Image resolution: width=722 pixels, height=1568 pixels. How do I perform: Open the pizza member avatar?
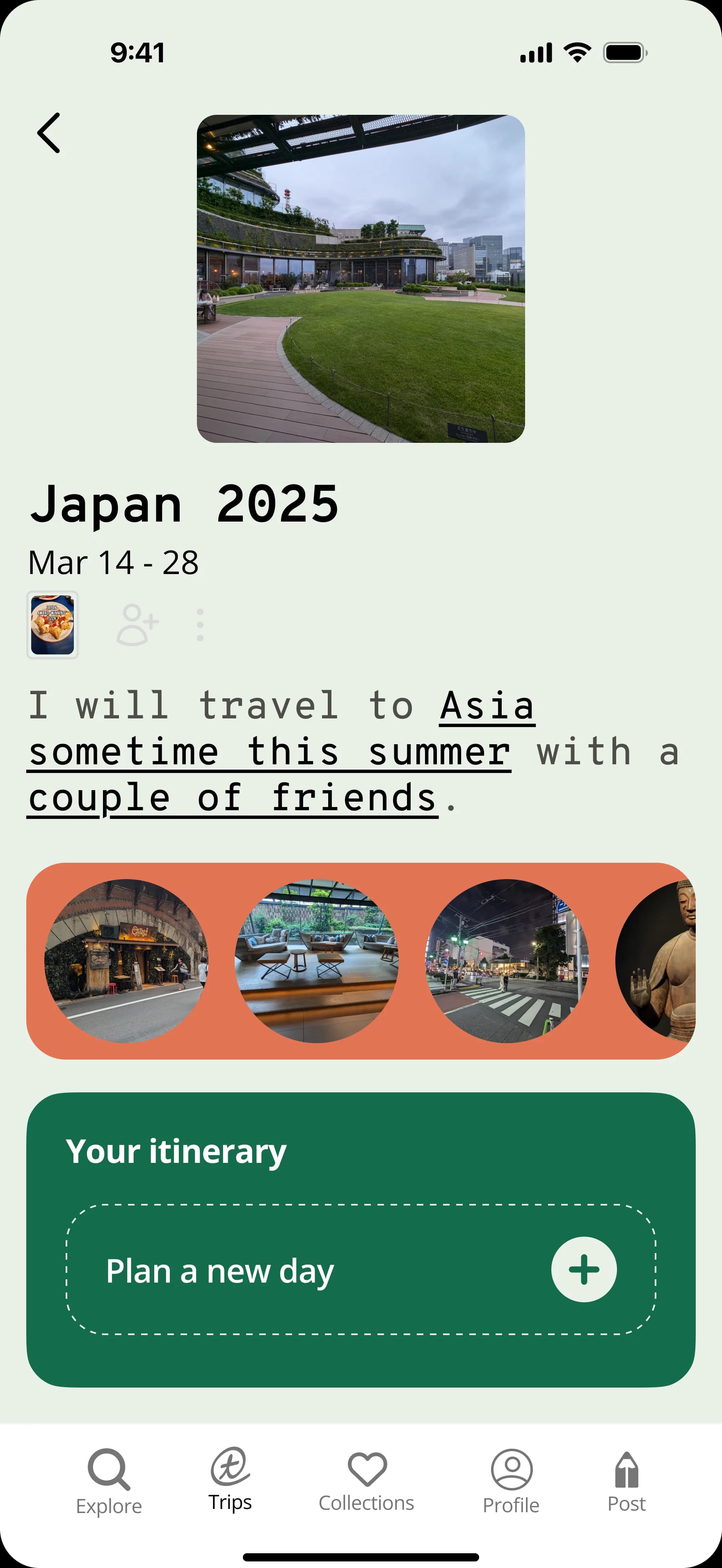coord(53,624)
